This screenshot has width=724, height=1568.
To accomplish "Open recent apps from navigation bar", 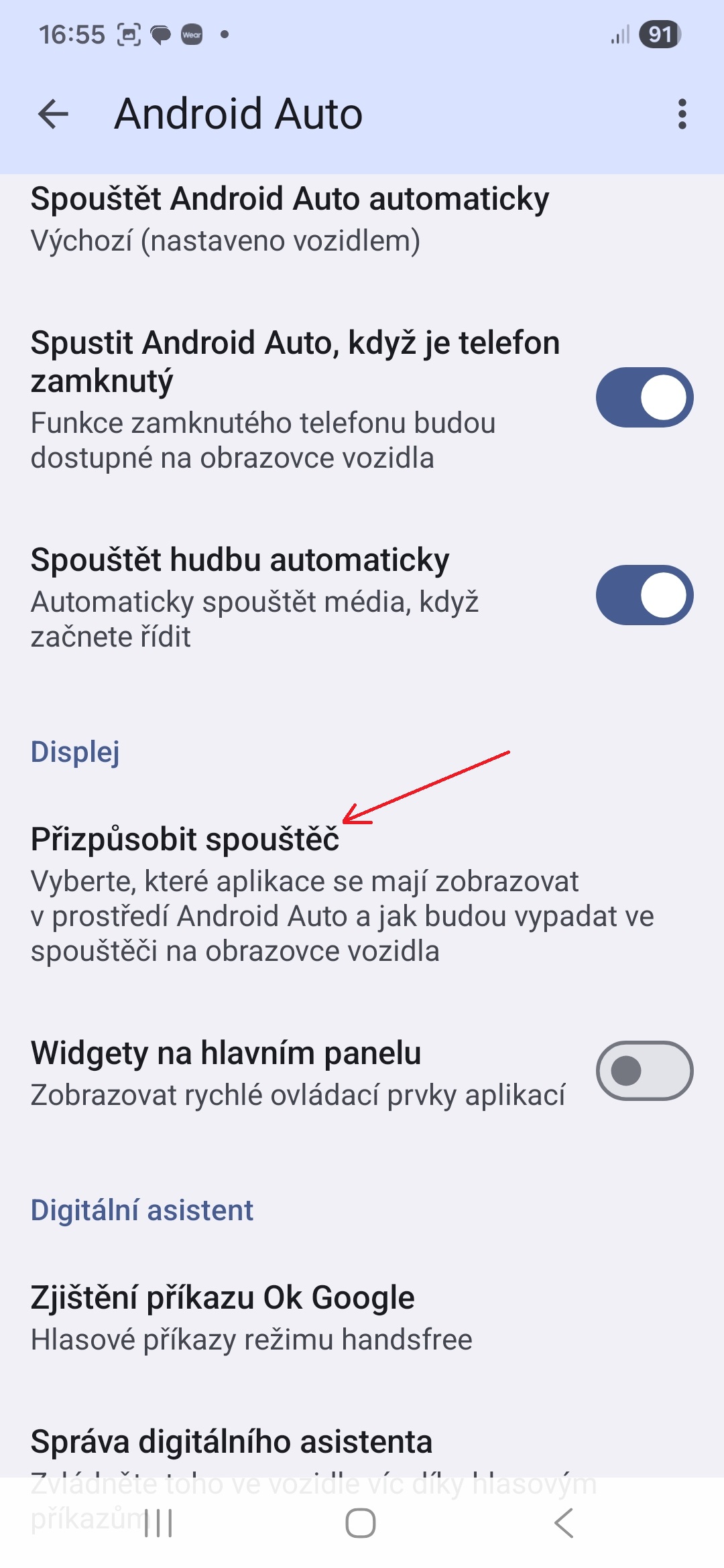I will (x=159, y=1523).
